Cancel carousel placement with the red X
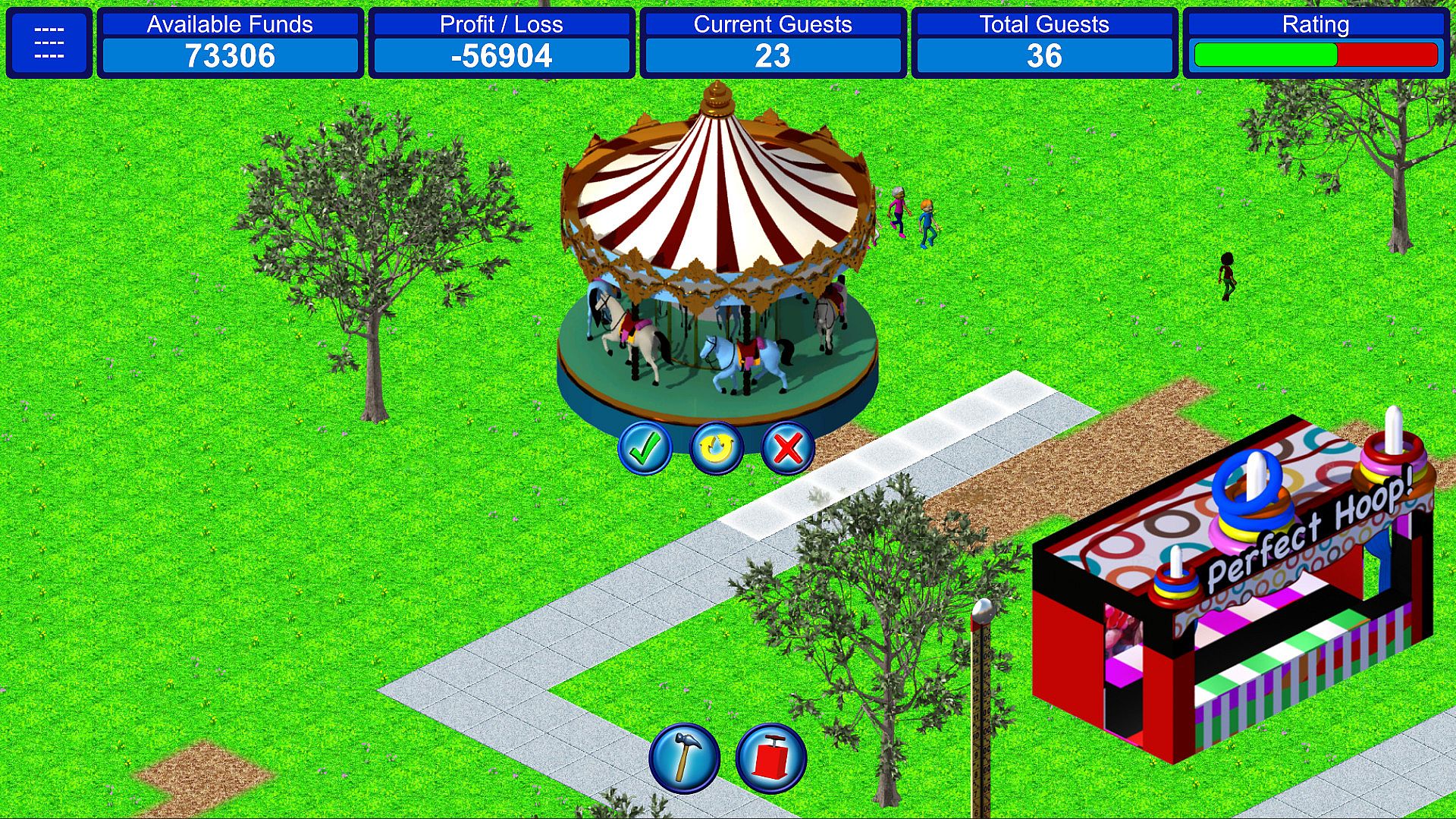The width and height of the screenshot is (1456, 819). click(x=787, y=448)
